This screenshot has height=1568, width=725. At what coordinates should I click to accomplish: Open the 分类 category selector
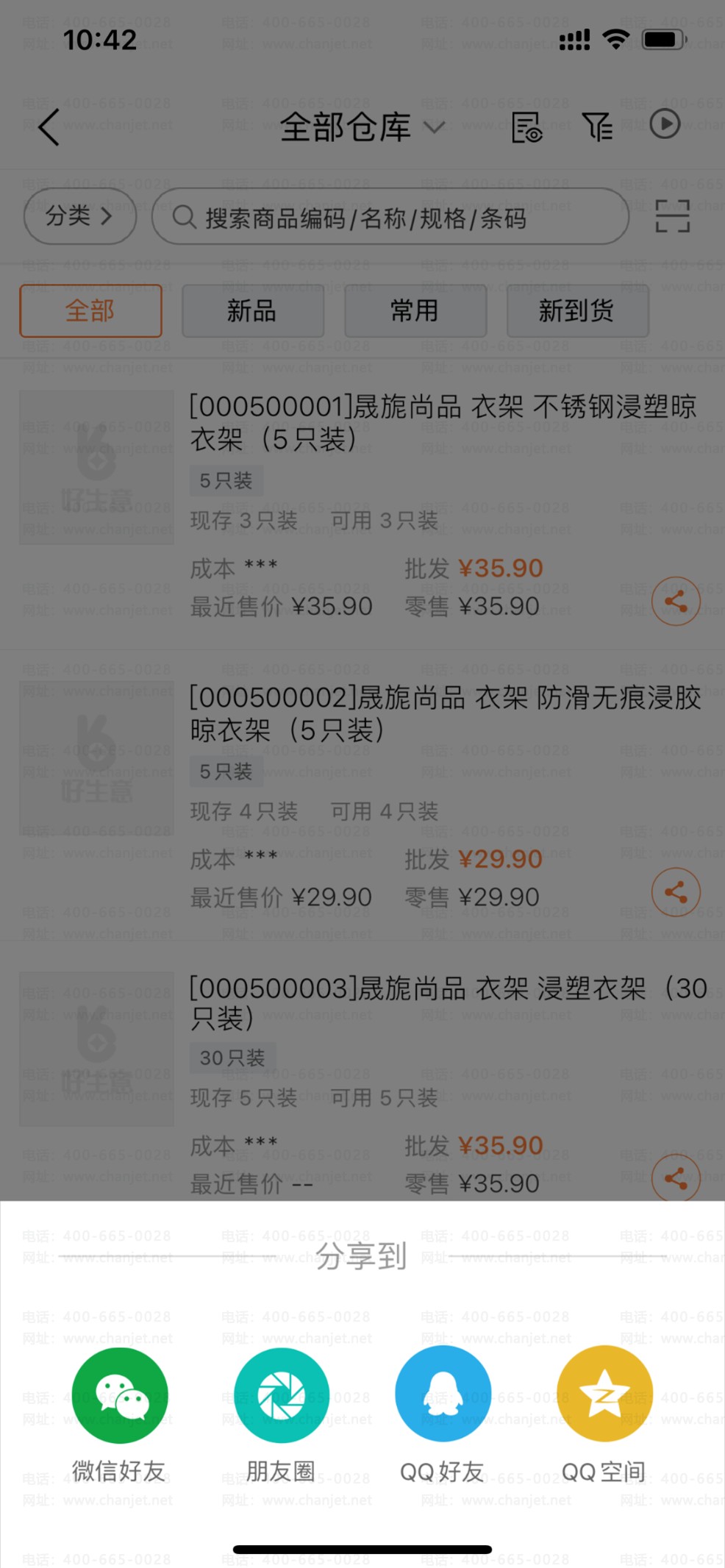tap(79, 216)
